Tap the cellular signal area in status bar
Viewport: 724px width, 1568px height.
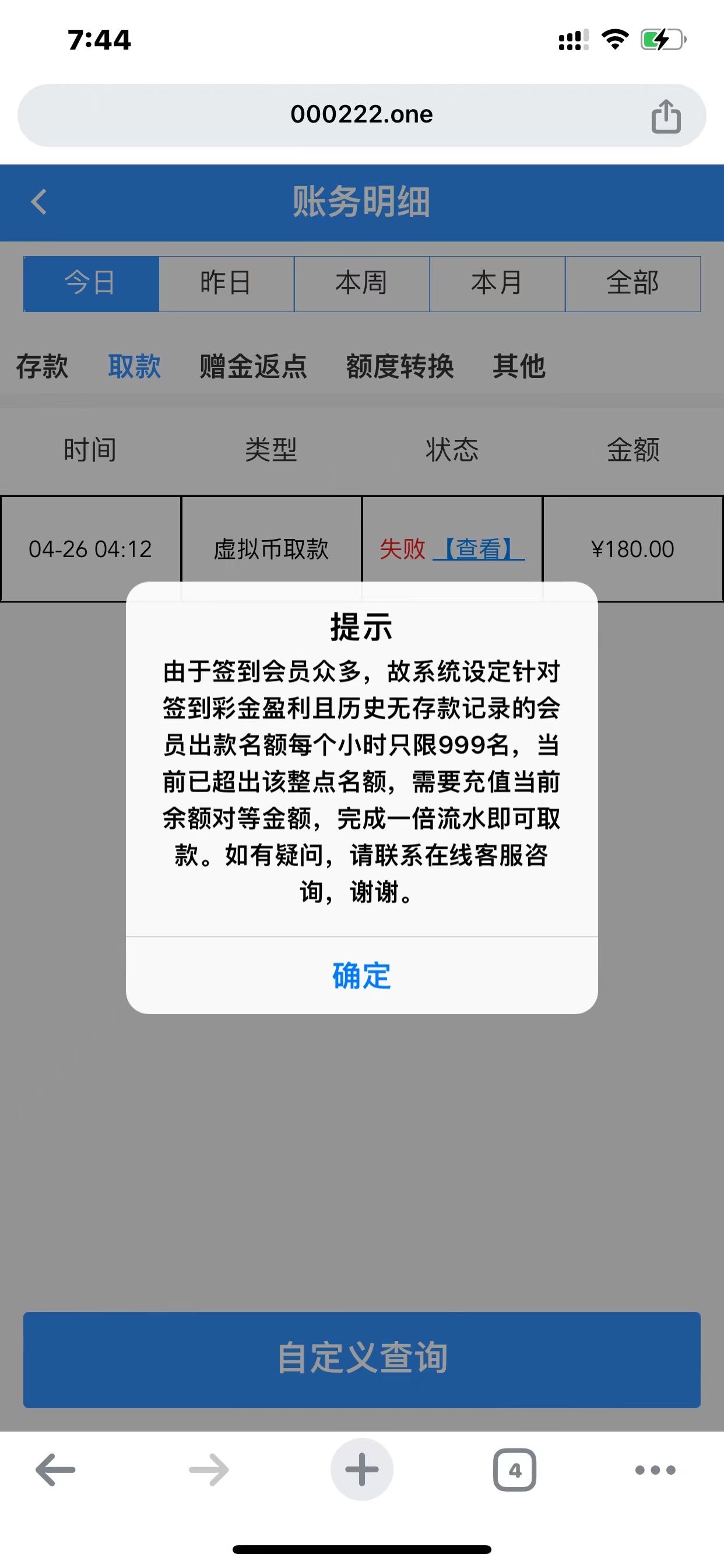(x=571, y=39)
